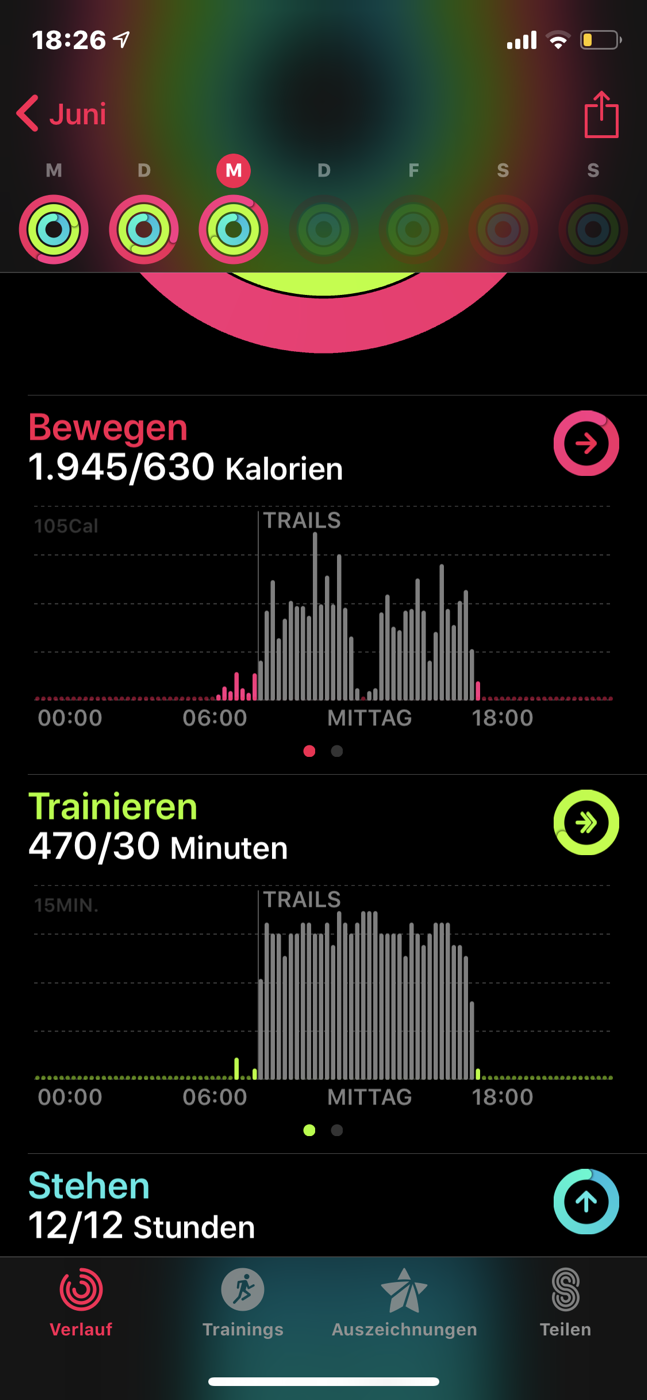Viewport: 647px width, 1400px height.
Task: Go back to Juni month view
Action: coord(61,114)
